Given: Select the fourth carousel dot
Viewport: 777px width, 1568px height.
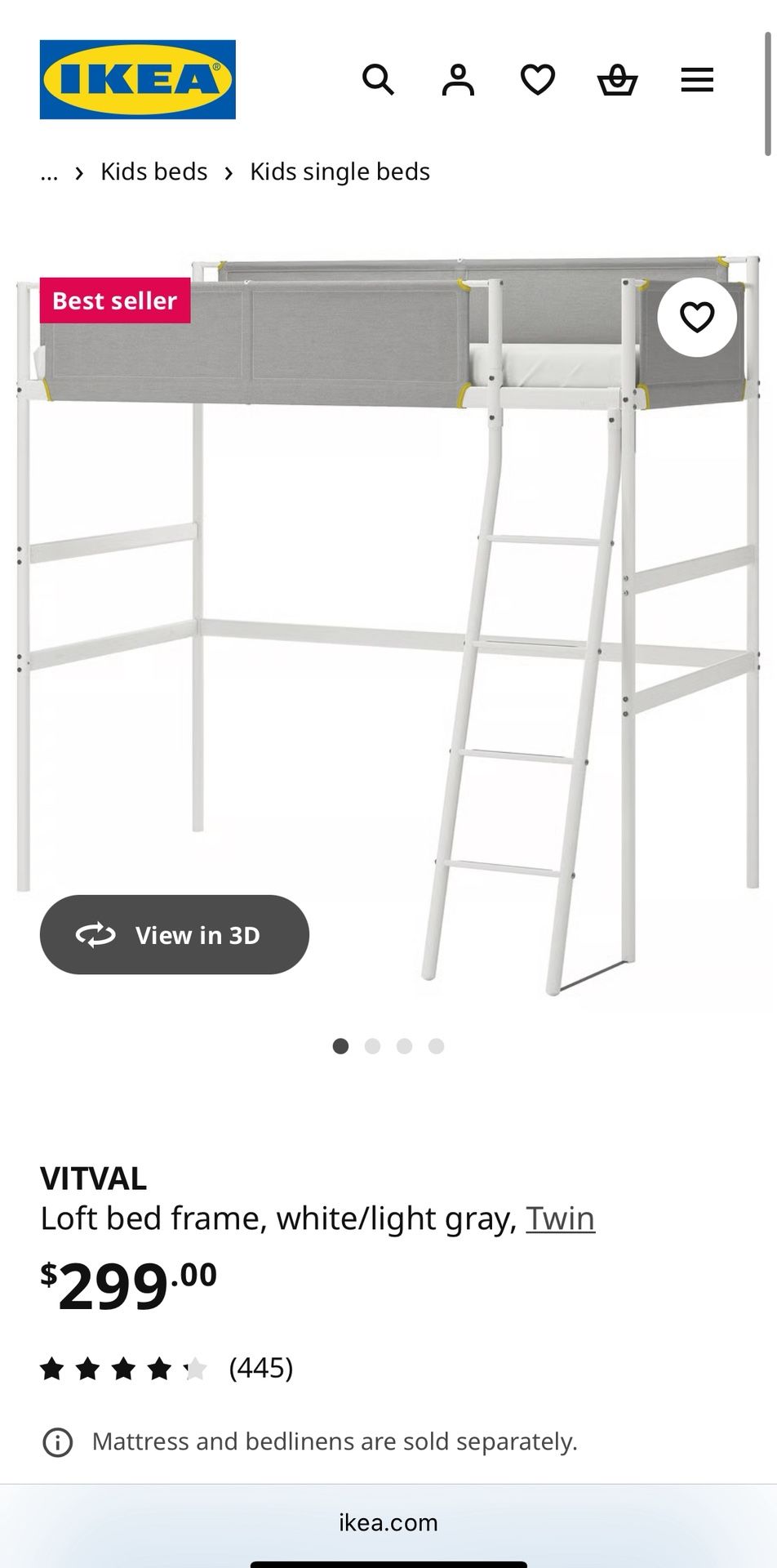Looking at the screenshot, I should [x=436, y=1046].
